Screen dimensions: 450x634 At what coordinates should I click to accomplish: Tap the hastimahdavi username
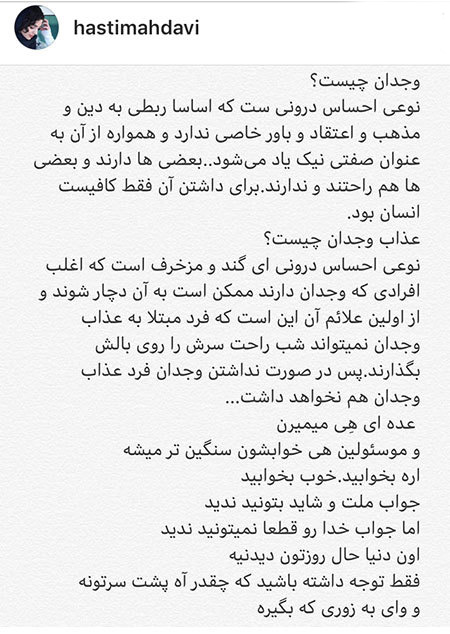point(136,28)
